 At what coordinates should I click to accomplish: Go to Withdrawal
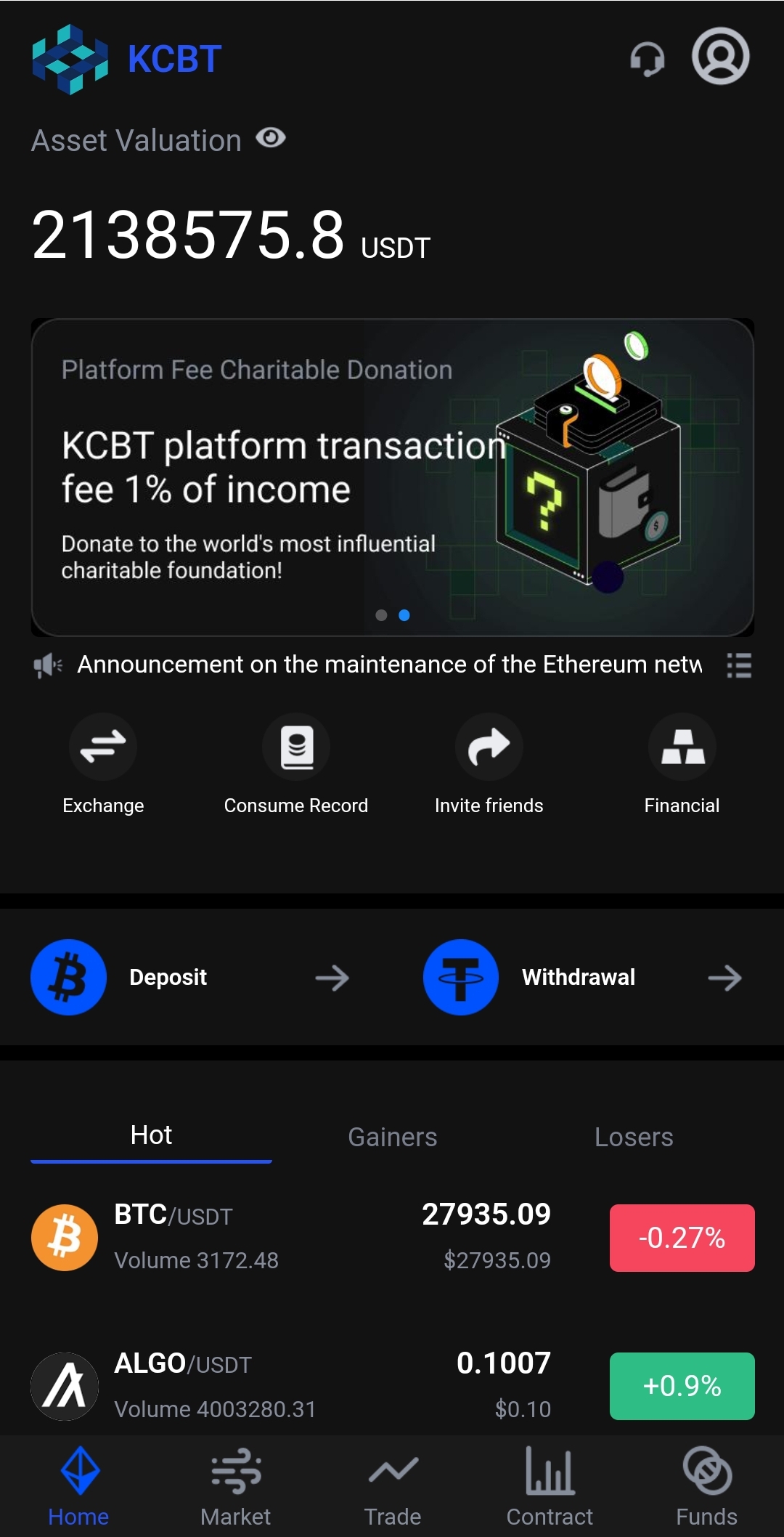click(583, 978)
